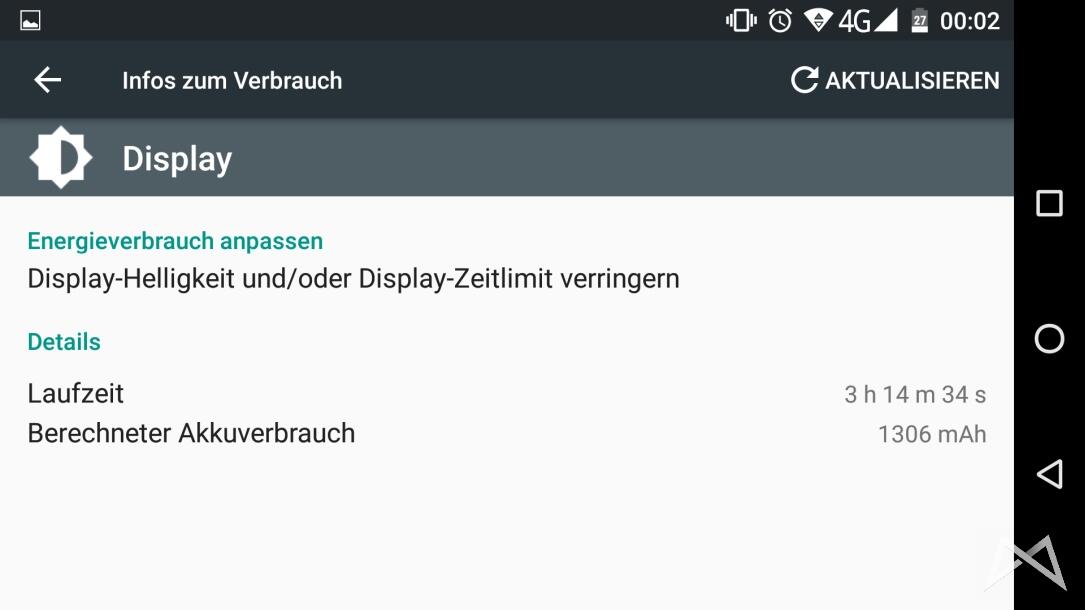
Task: Open recent apps overview
Action: point(1049,204)
